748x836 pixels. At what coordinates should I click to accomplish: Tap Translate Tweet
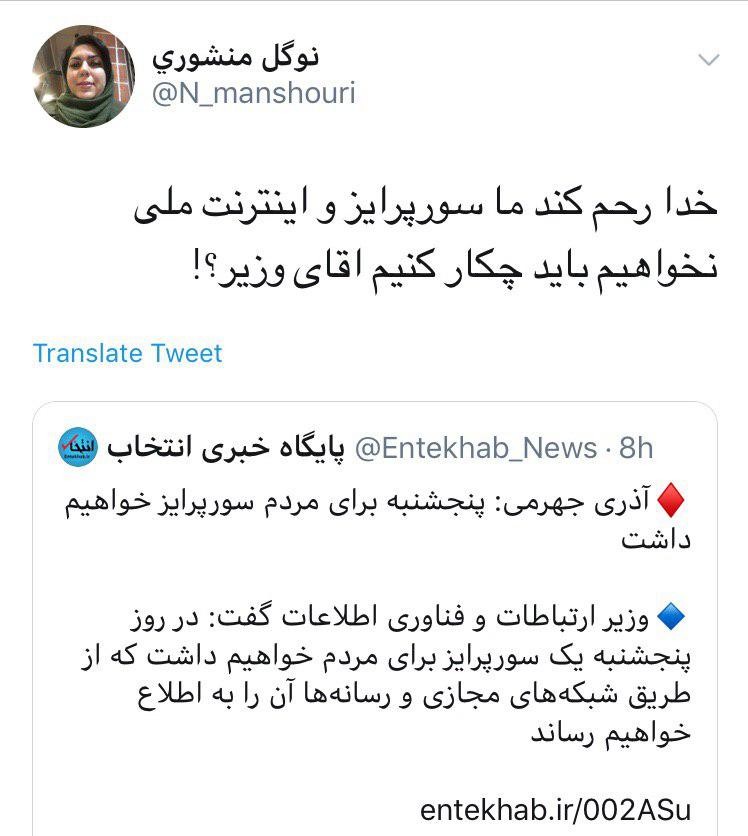coord(127,353)
